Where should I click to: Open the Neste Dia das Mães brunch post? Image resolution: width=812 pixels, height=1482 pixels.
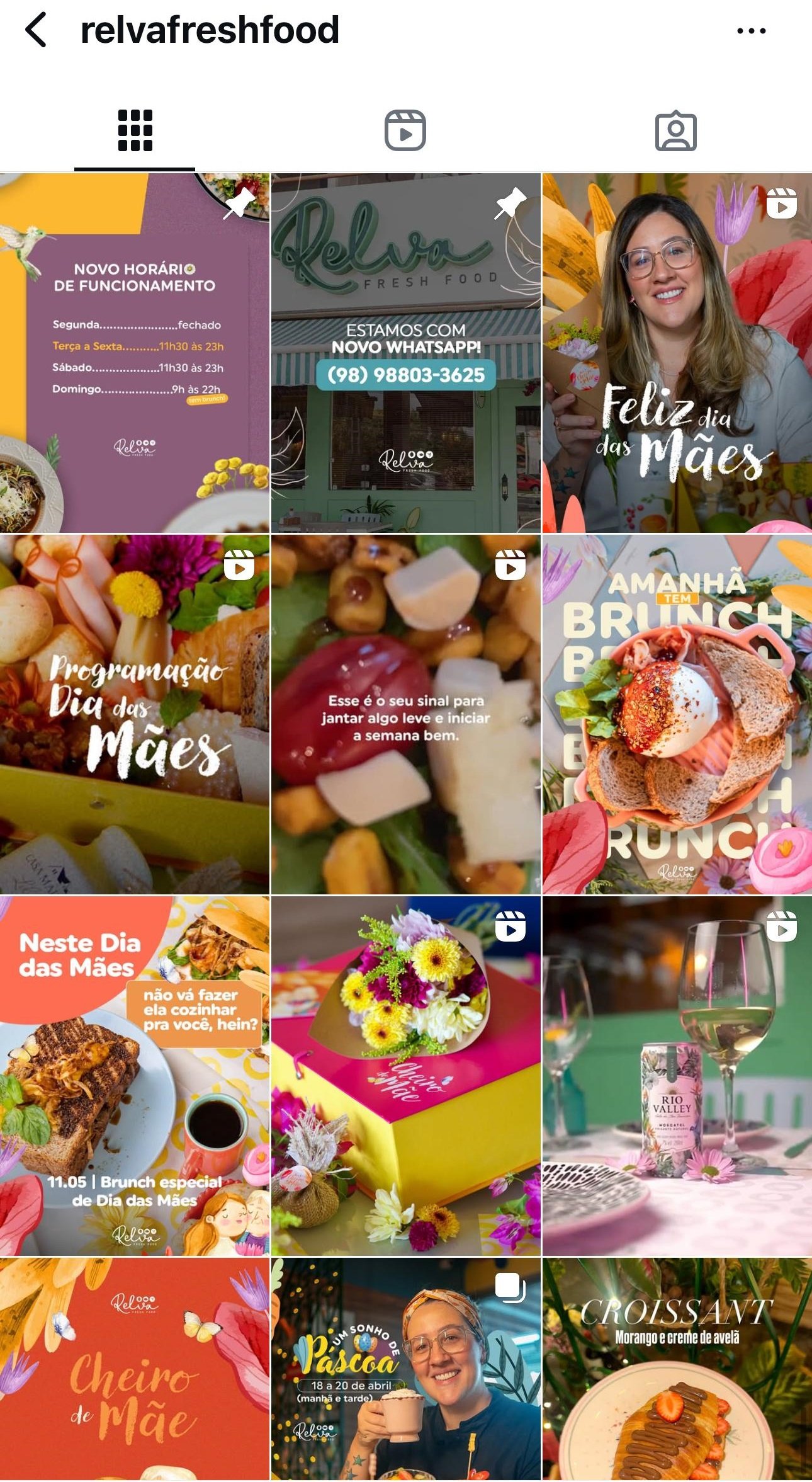[x=135, y=1076]
